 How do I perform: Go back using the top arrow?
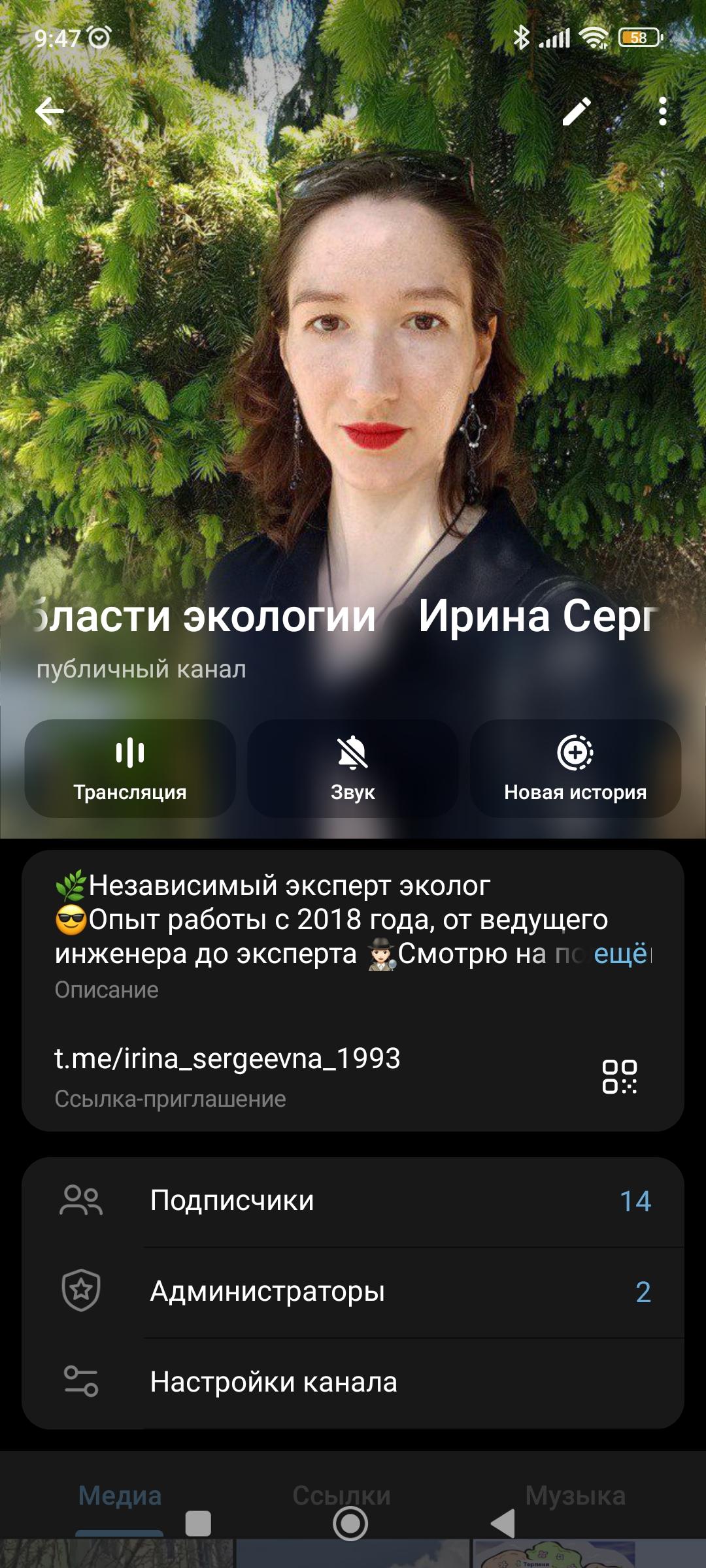(50, 112)
